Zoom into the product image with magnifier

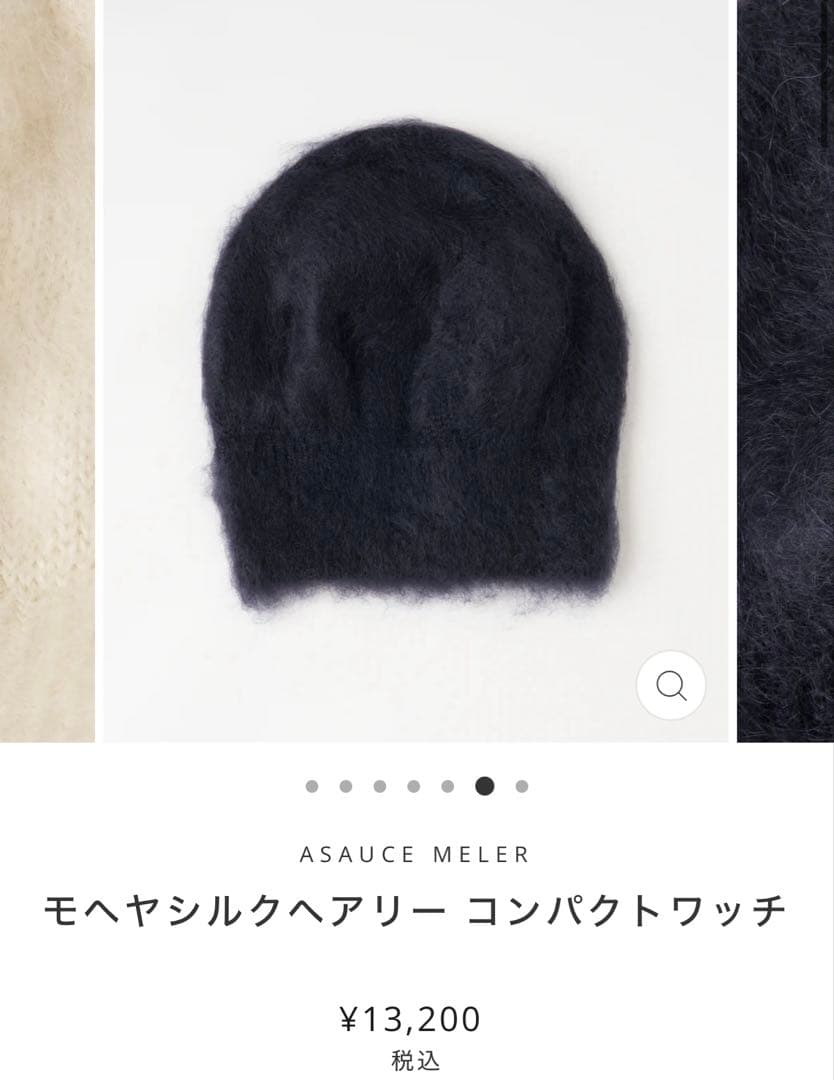click(671, 686)
